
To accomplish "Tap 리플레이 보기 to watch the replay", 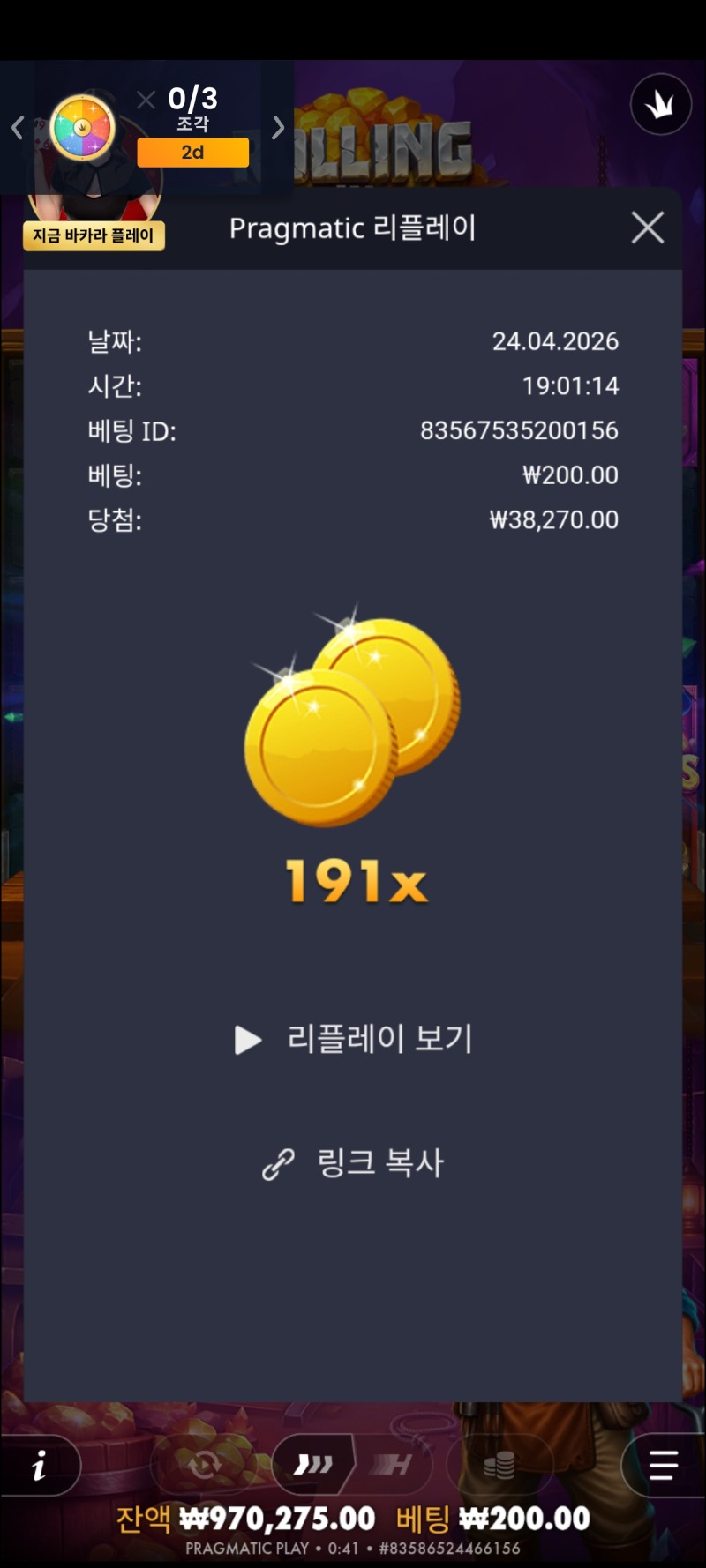I will [x=353, y=1039].
